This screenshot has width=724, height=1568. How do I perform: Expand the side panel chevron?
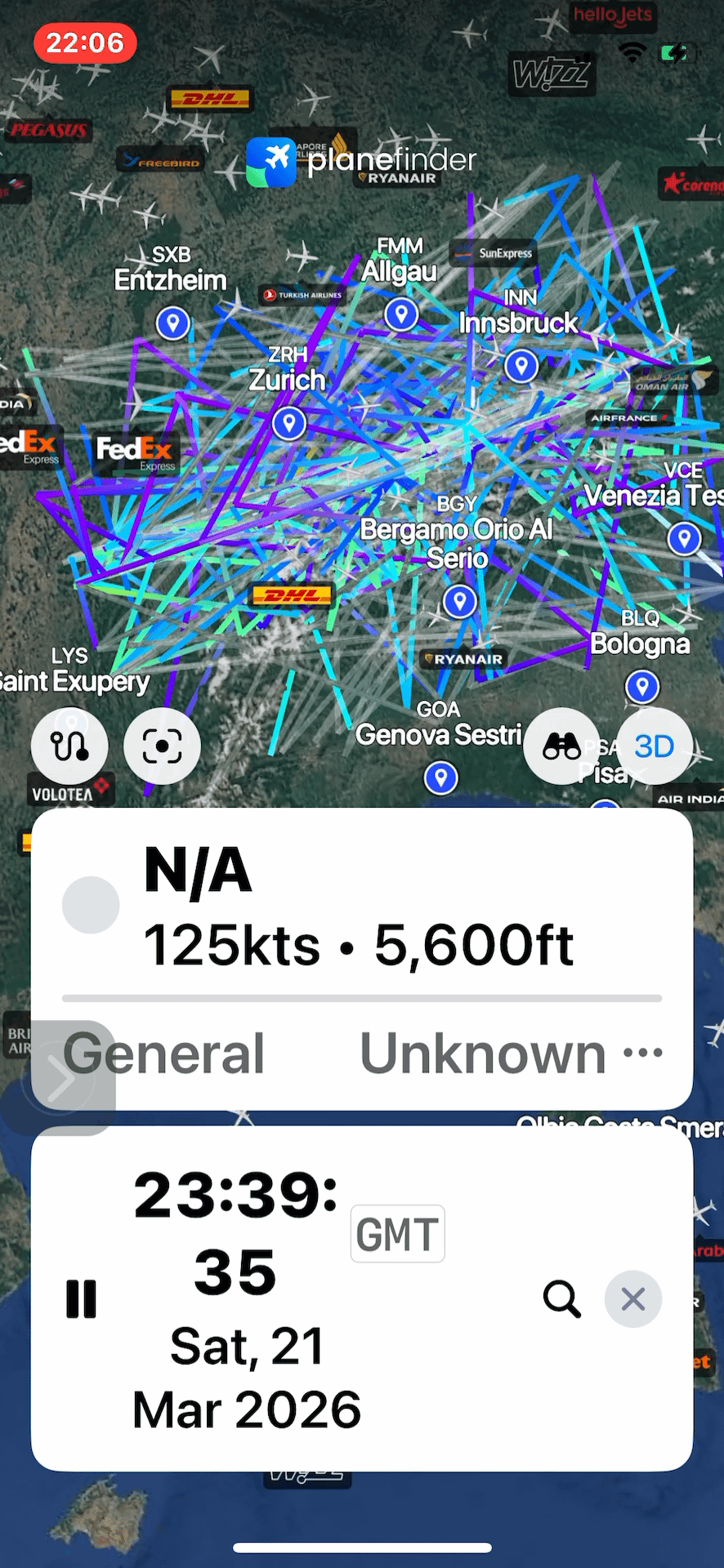click(62, 1080)
